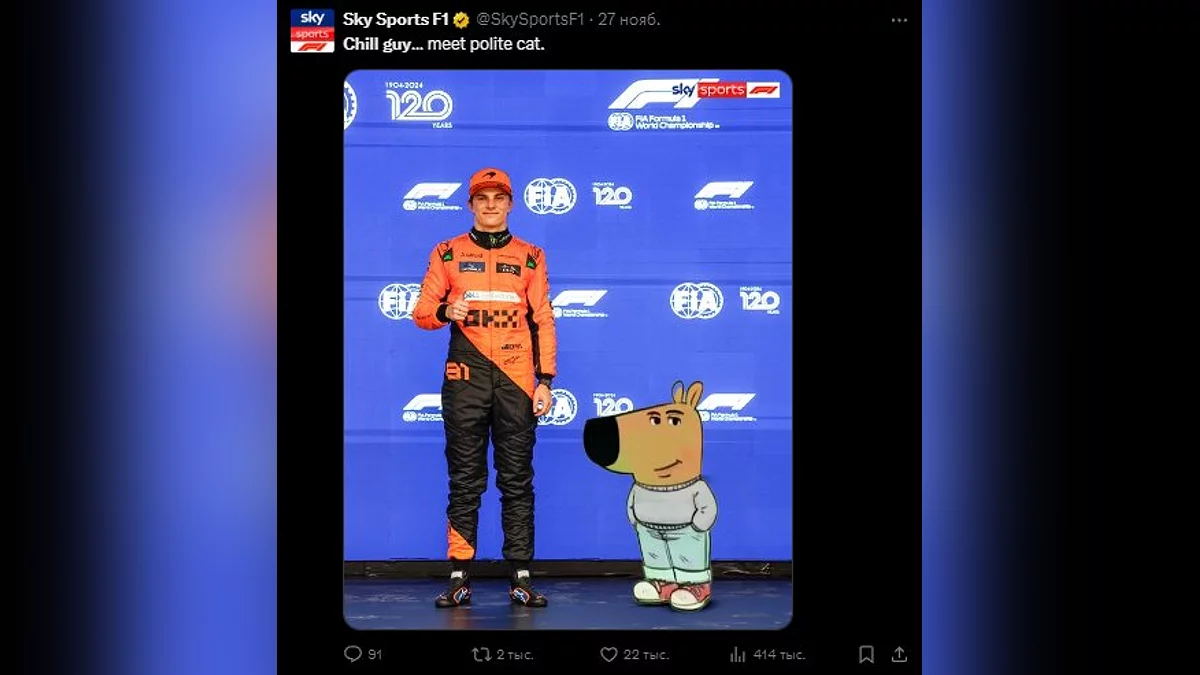The height and width of the screenshot is (675, 1200).
Task: Open the attached photo with the driver
Action: pyautogui.click(x=567, y=349)
